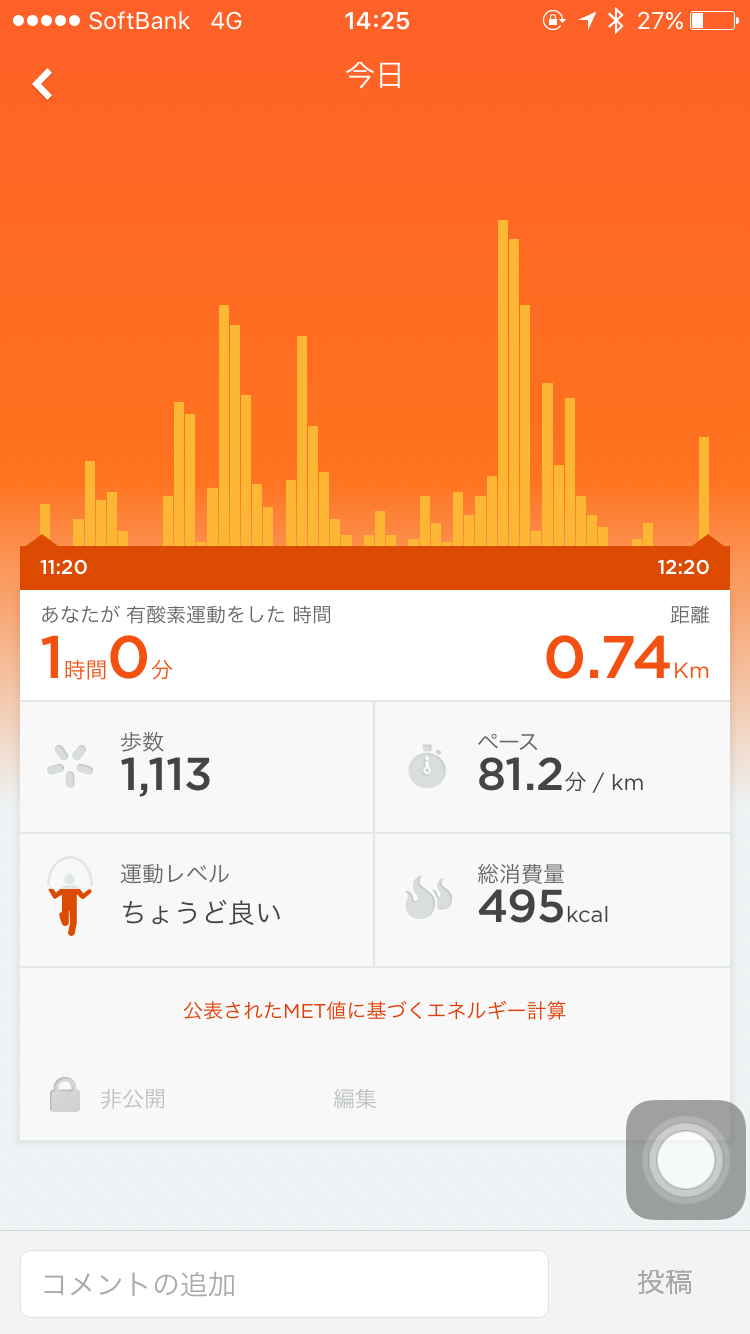This screenshot has width=750, height=1334.
Task: Post the comment with 投稿
Action: 665,1282
